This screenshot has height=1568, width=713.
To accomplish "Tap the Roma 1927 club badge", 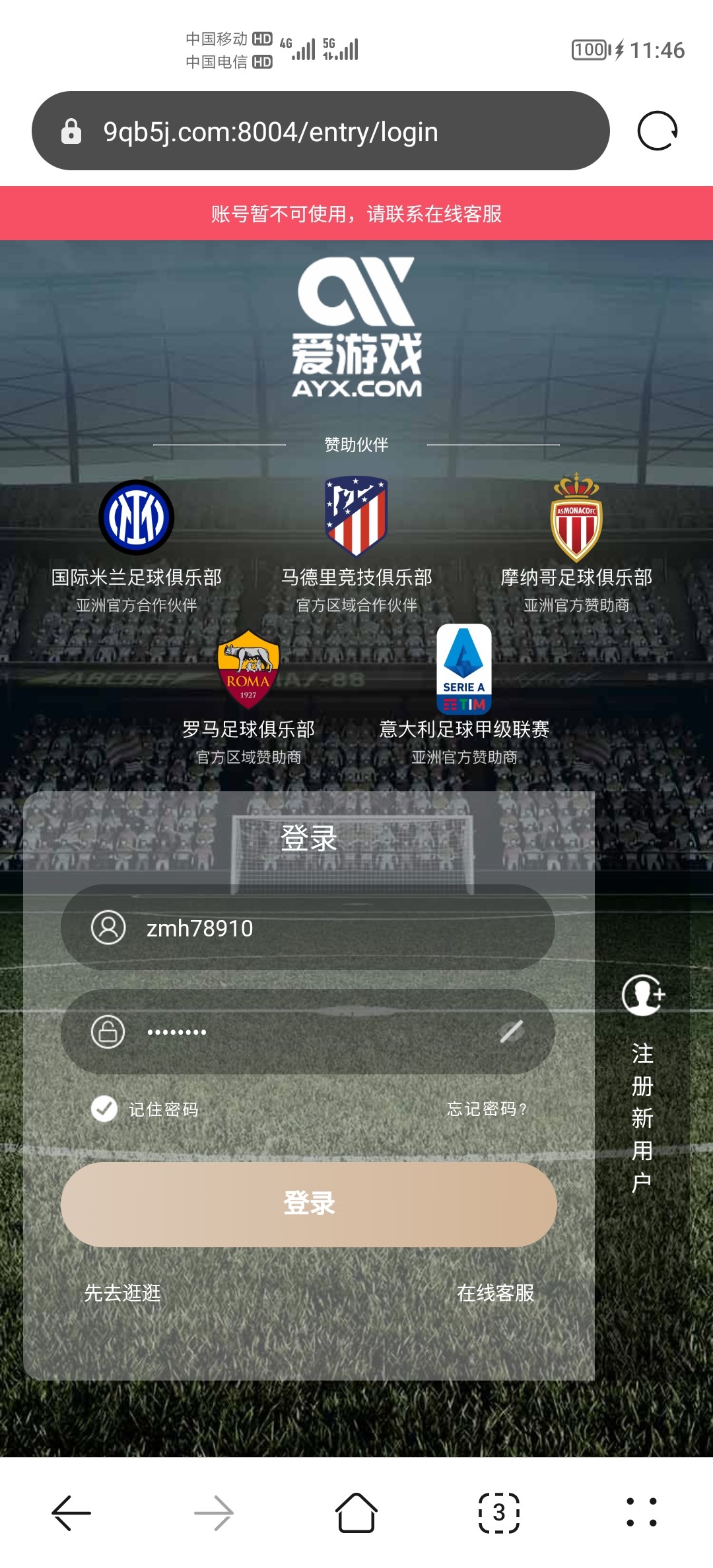I will click(246, 670).
